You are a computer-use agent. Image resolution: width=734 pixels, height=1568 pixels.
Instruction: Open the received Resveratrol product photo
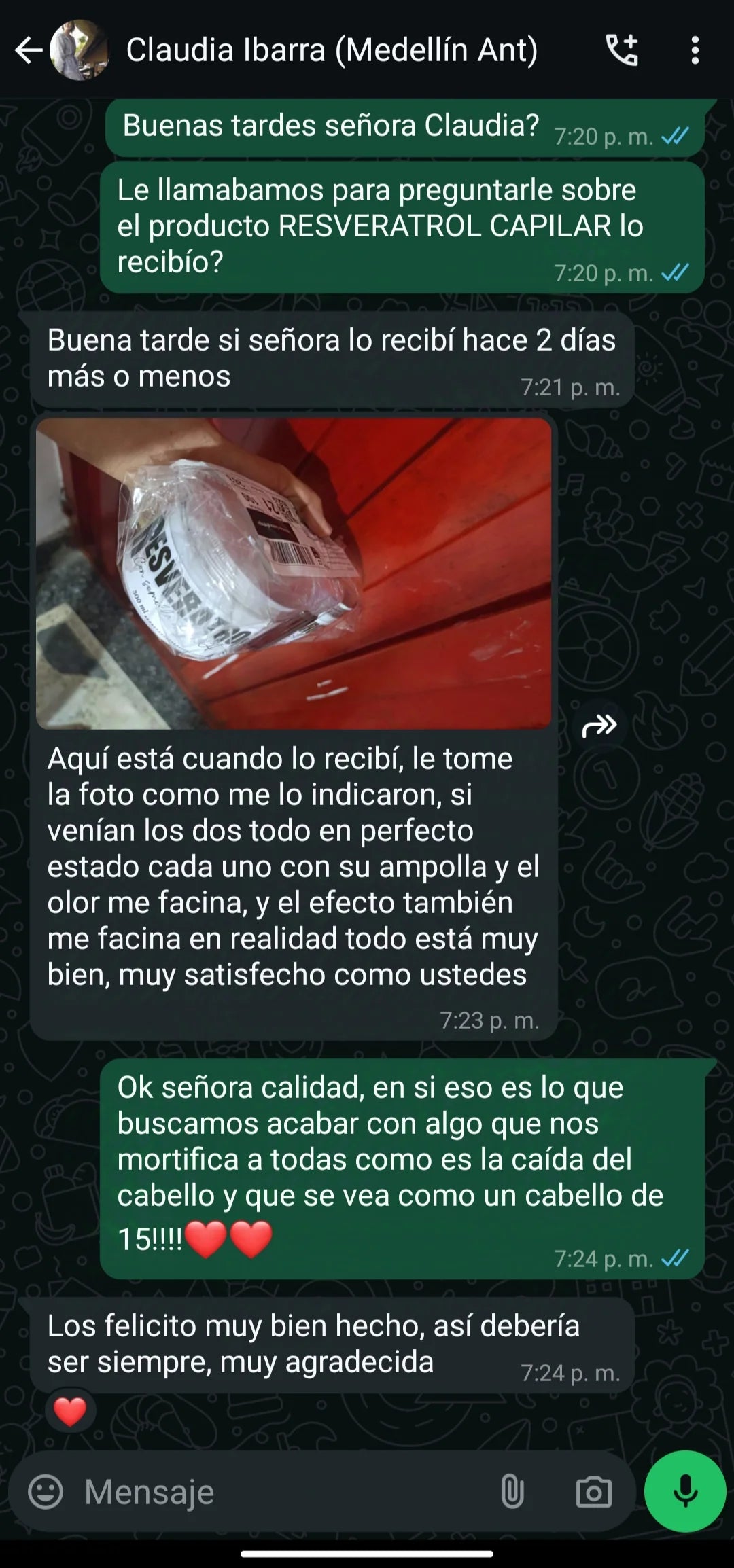[x=294, y=573]
